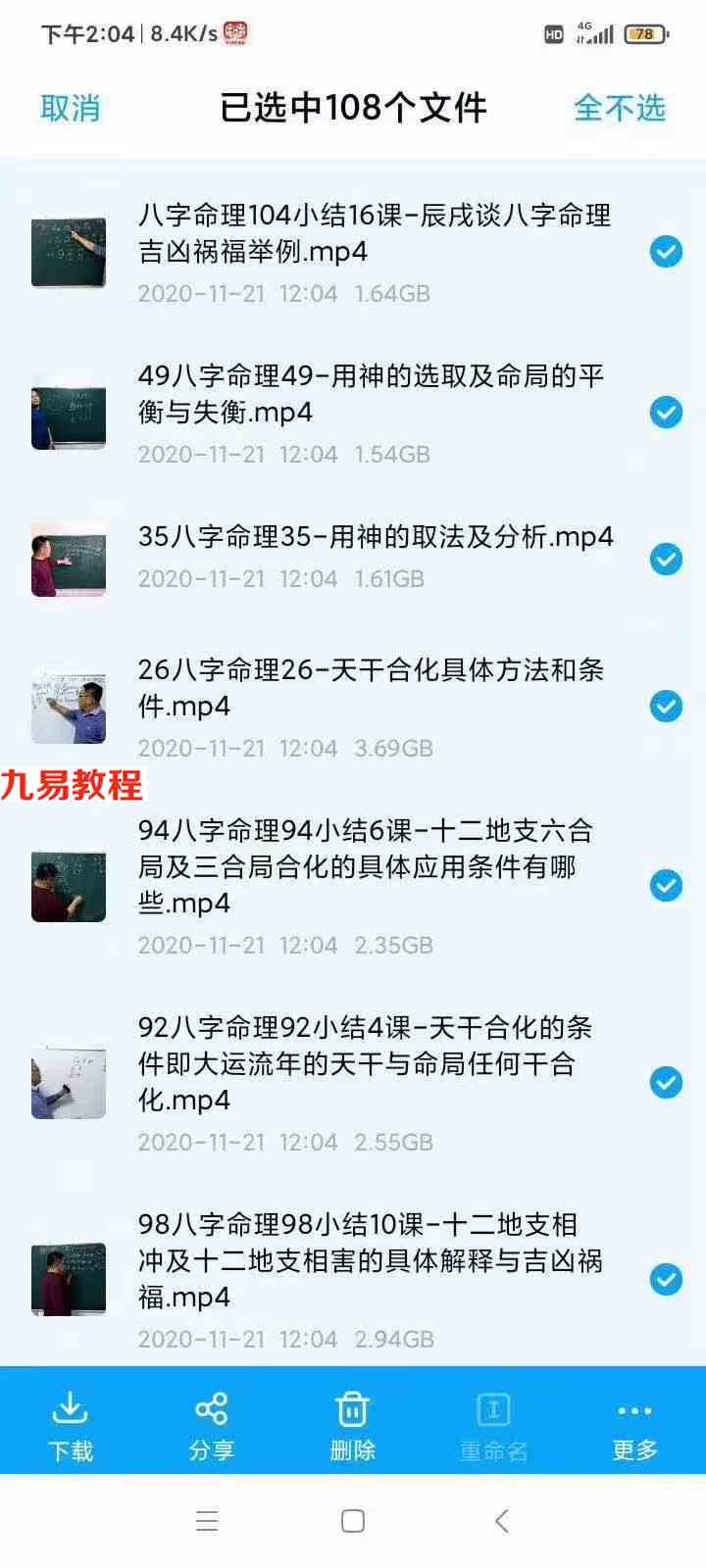Deselect the 35八字命理35 file checkbox
The height and width of the screenshot is (1568, 706).
[666, 559]
